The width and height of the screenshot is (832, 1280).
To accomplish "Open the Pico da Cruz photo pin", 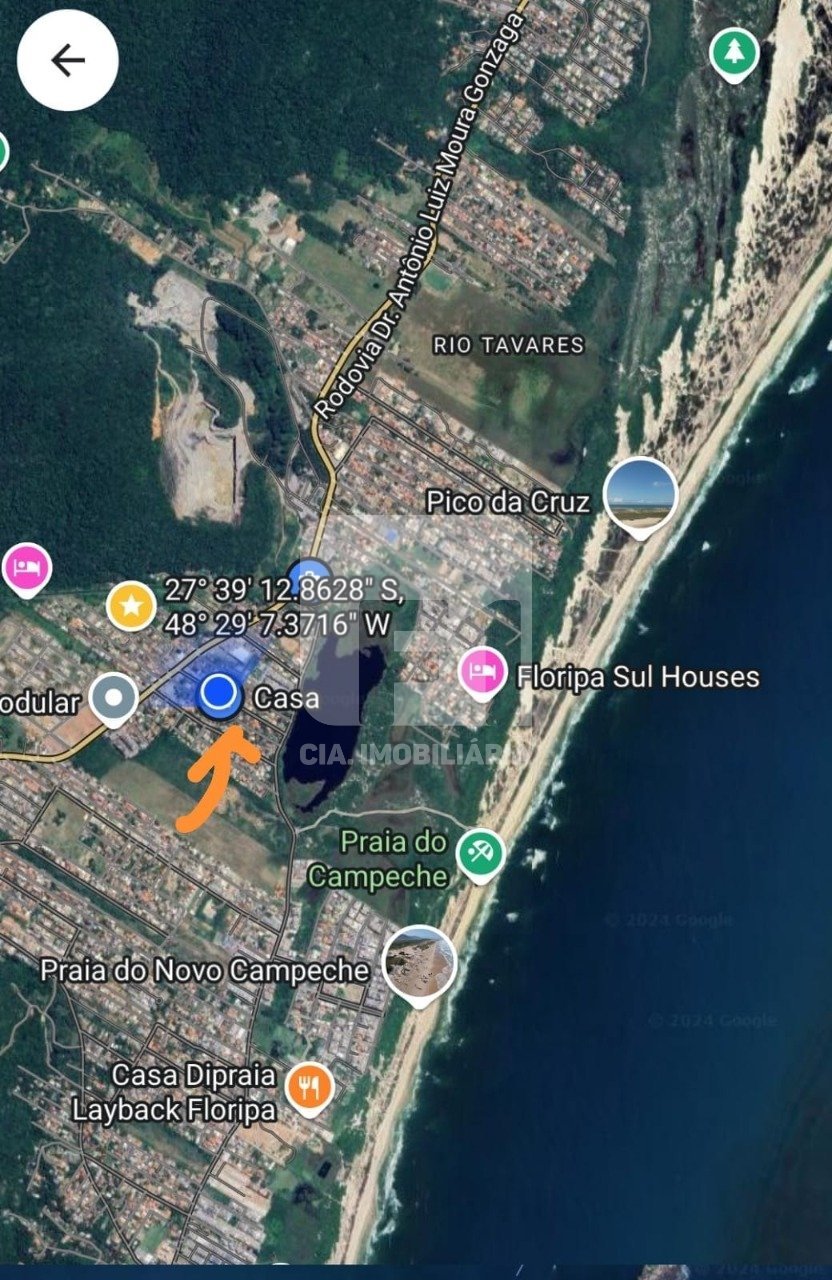I will (640, 494).
